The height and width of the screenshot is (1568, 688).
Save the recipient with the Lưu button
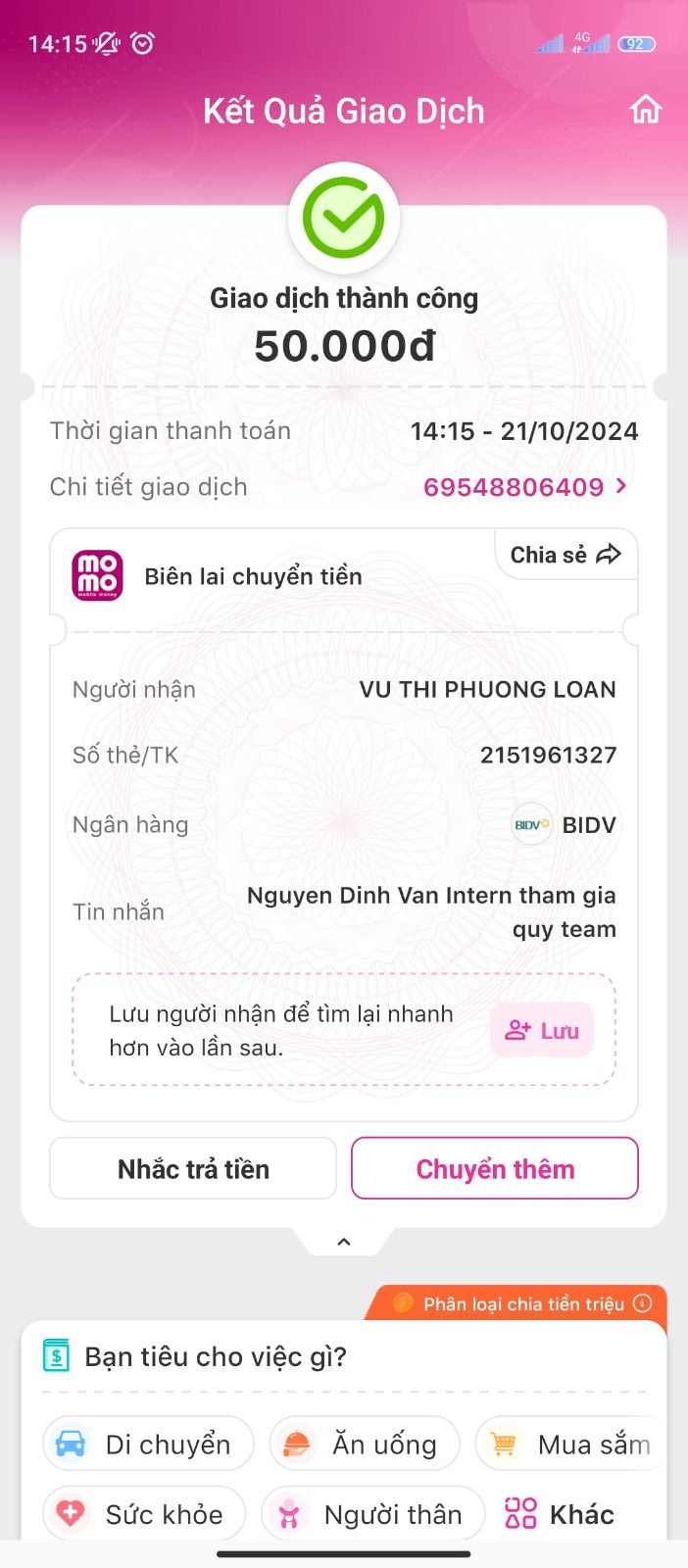pos(542,1030)
